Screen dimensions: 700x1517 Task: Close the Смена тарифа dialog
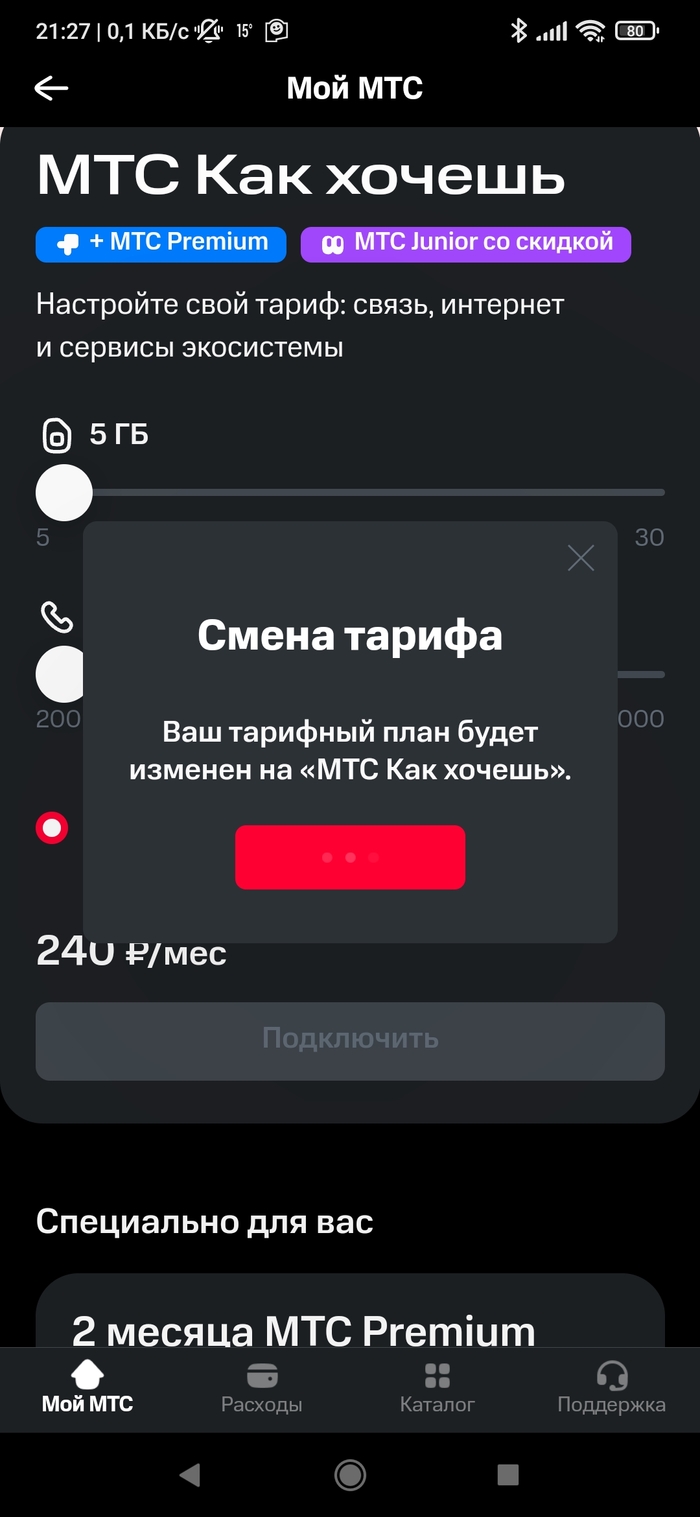pos(580,558)
